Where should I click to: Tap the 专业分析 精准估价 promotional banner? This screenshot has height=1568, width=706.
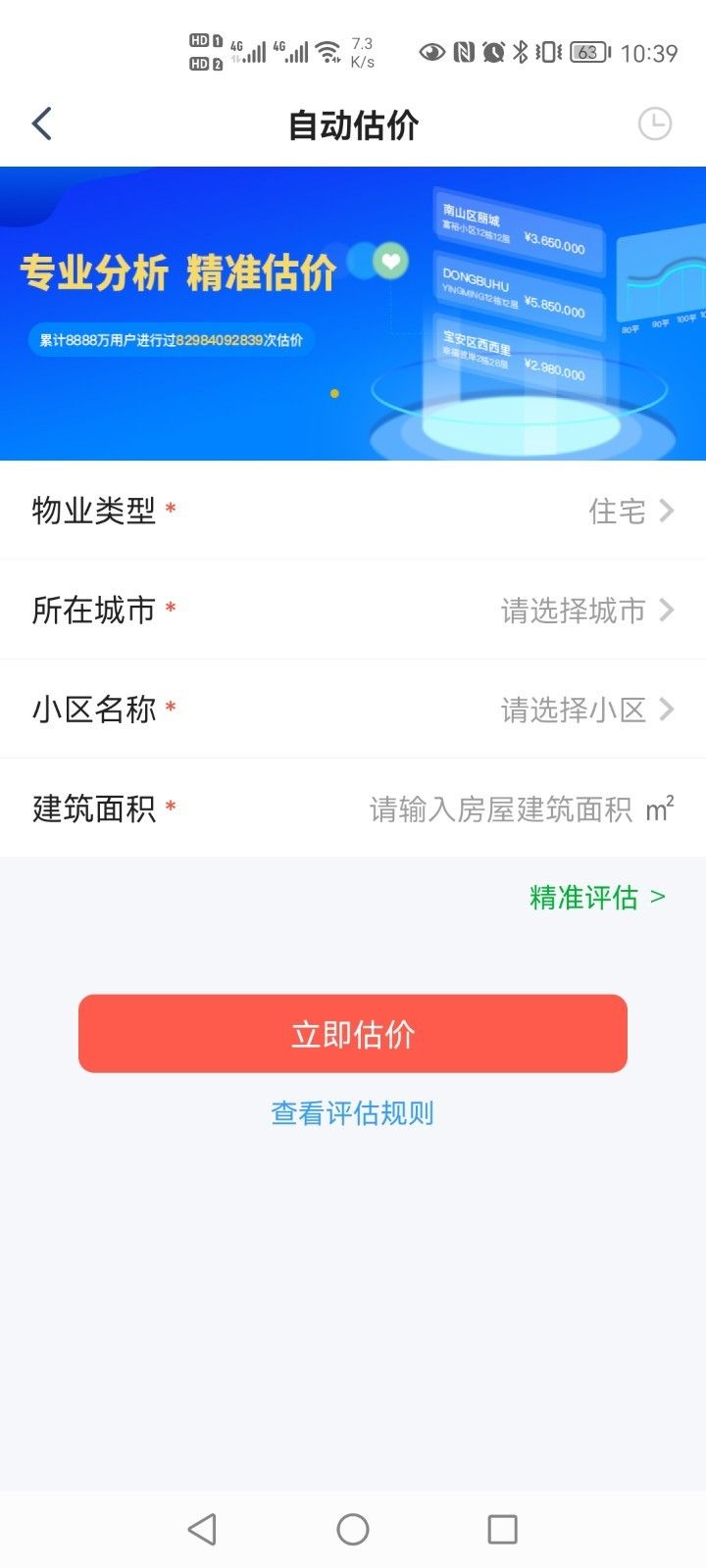[353, 311]
